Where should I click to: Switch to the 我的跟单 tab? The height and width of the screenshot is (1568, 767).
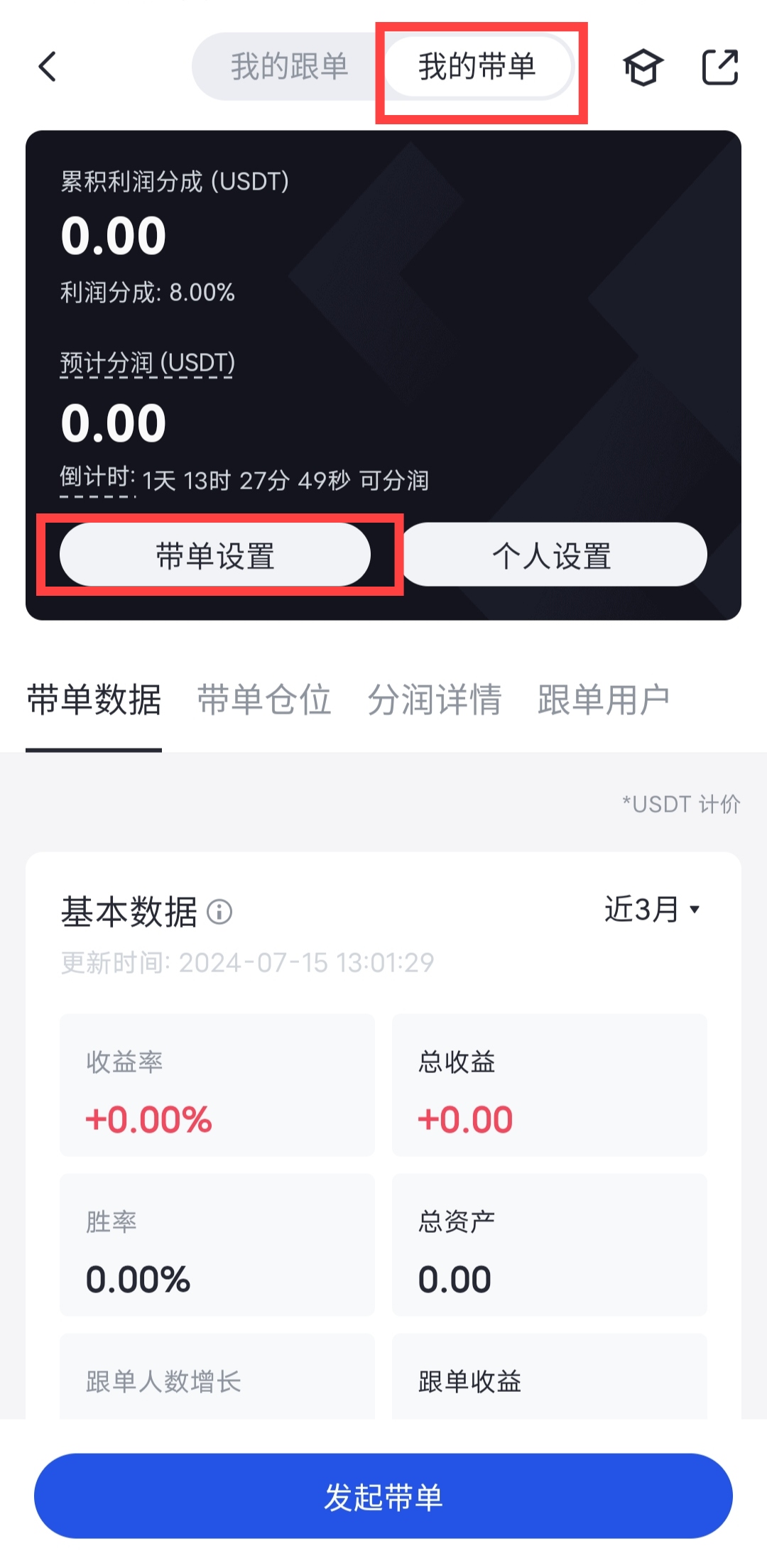(289, 67)
